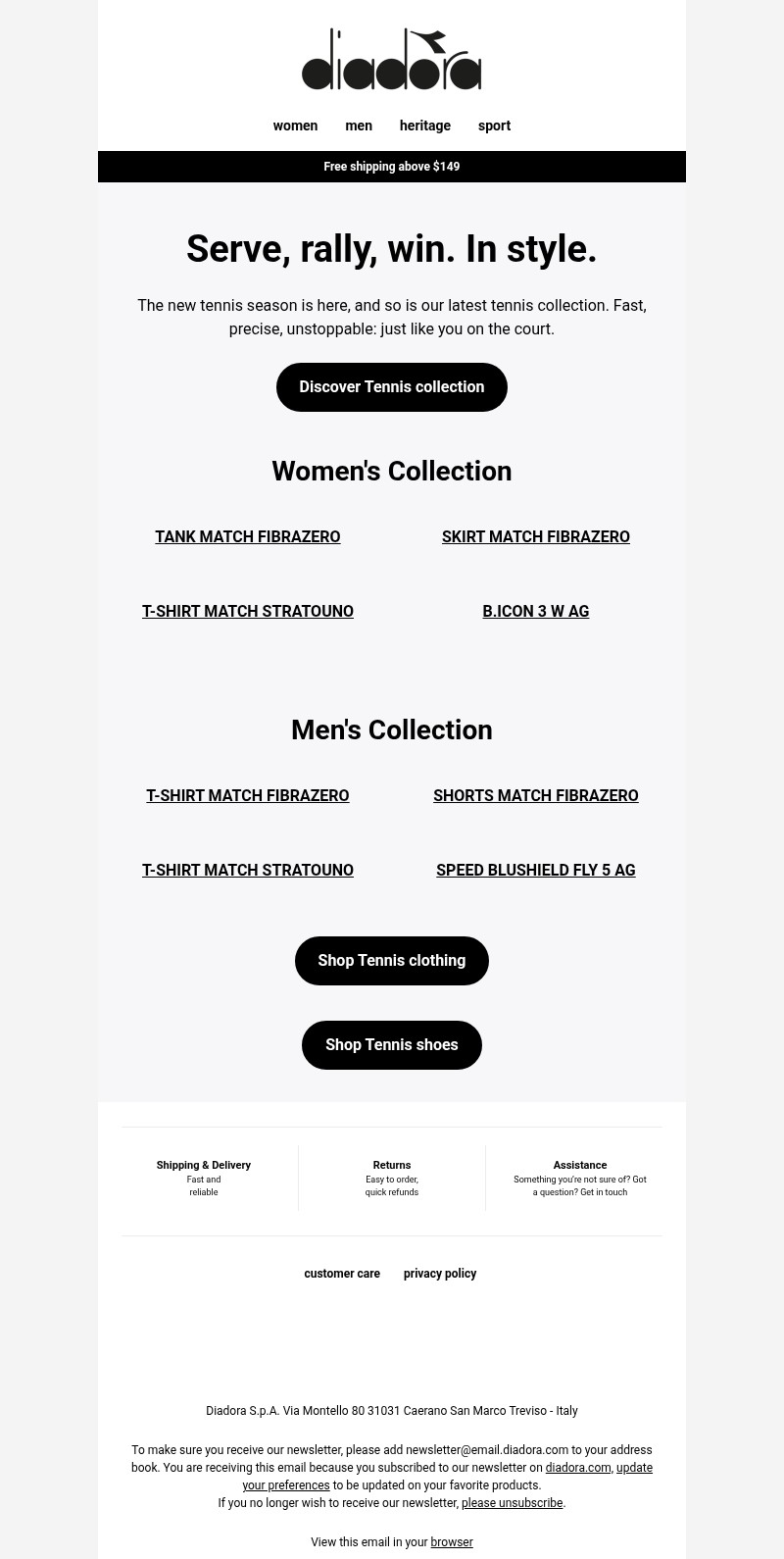Click the Shop Tennis shoes button
Screen dimensions: 784x1559
pyautogui.click(x=391, y=1044)
